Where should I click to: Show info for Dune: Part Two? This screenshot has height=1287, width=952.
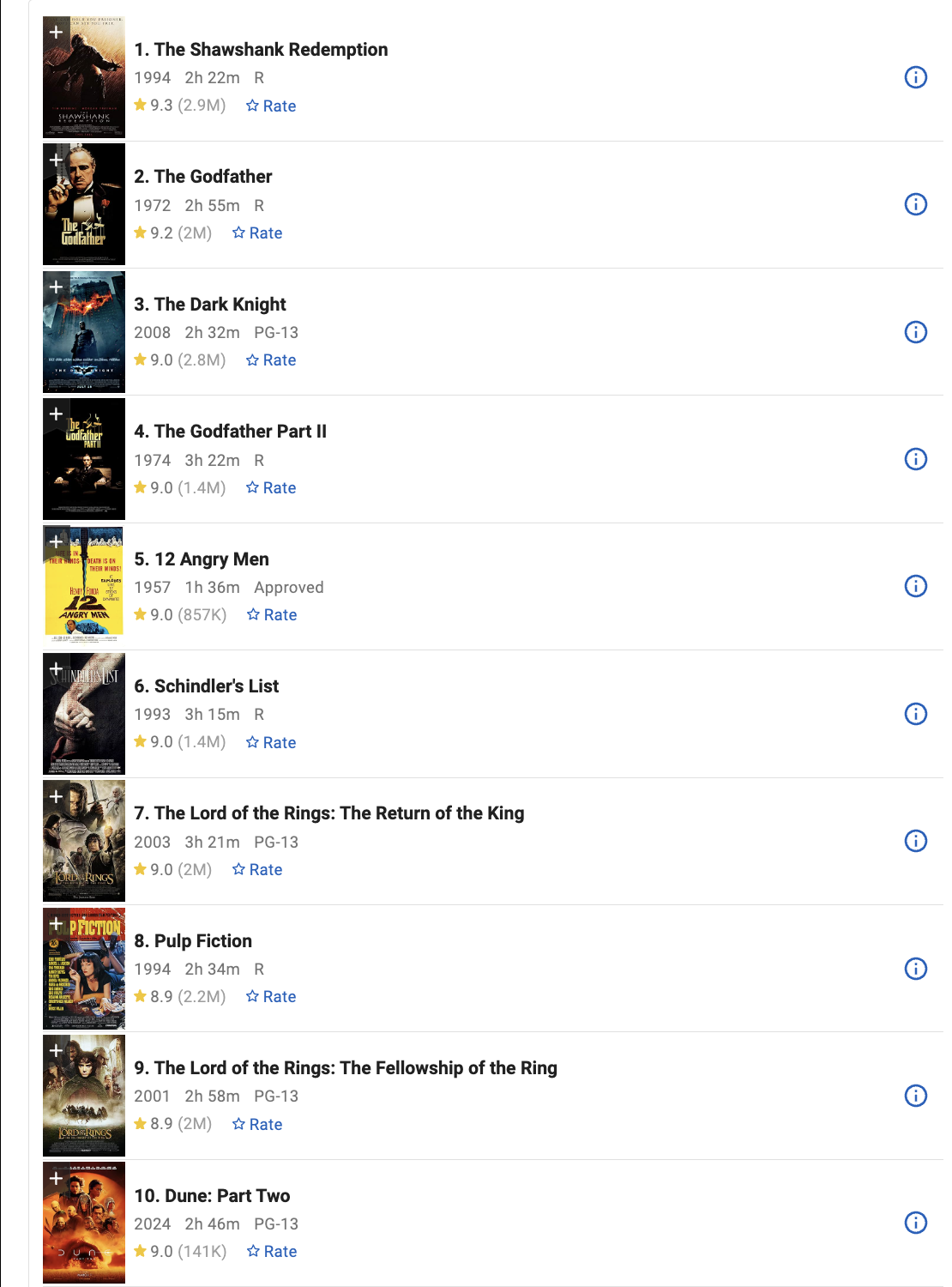click(915, 1223)
